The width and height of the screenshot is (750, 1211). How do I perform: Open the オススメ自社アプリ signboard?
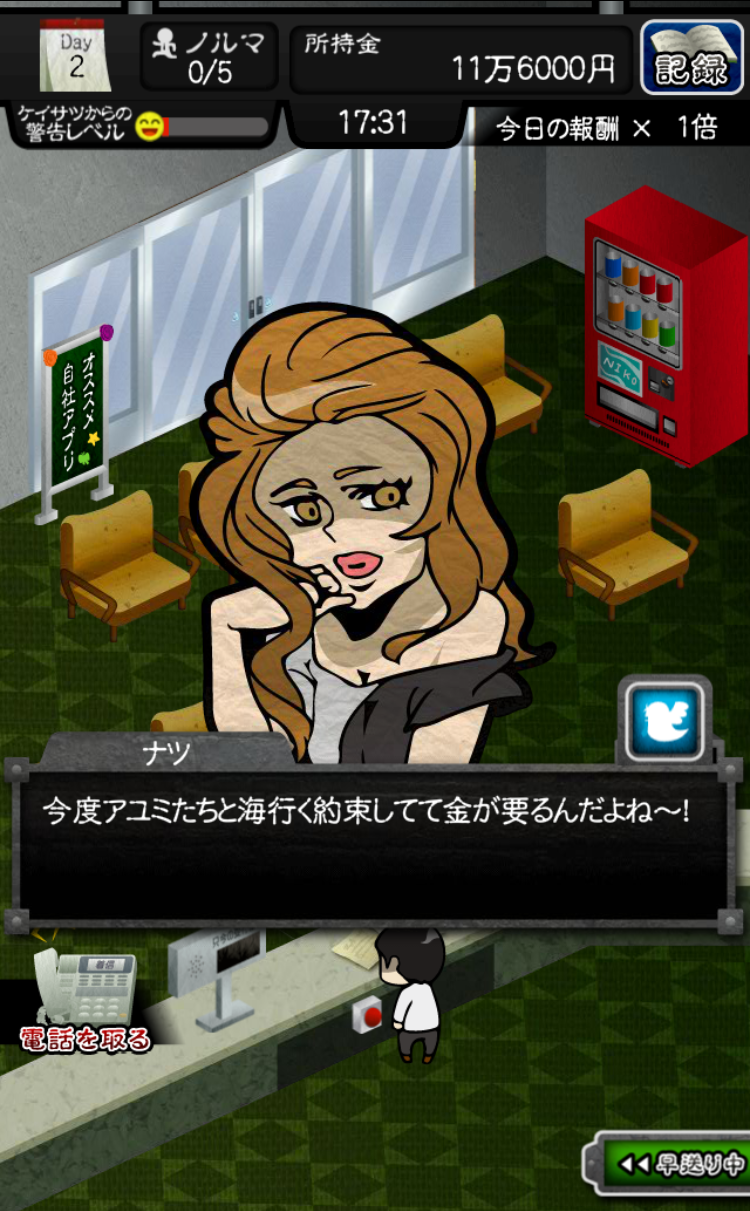click(x=77, y=417)
